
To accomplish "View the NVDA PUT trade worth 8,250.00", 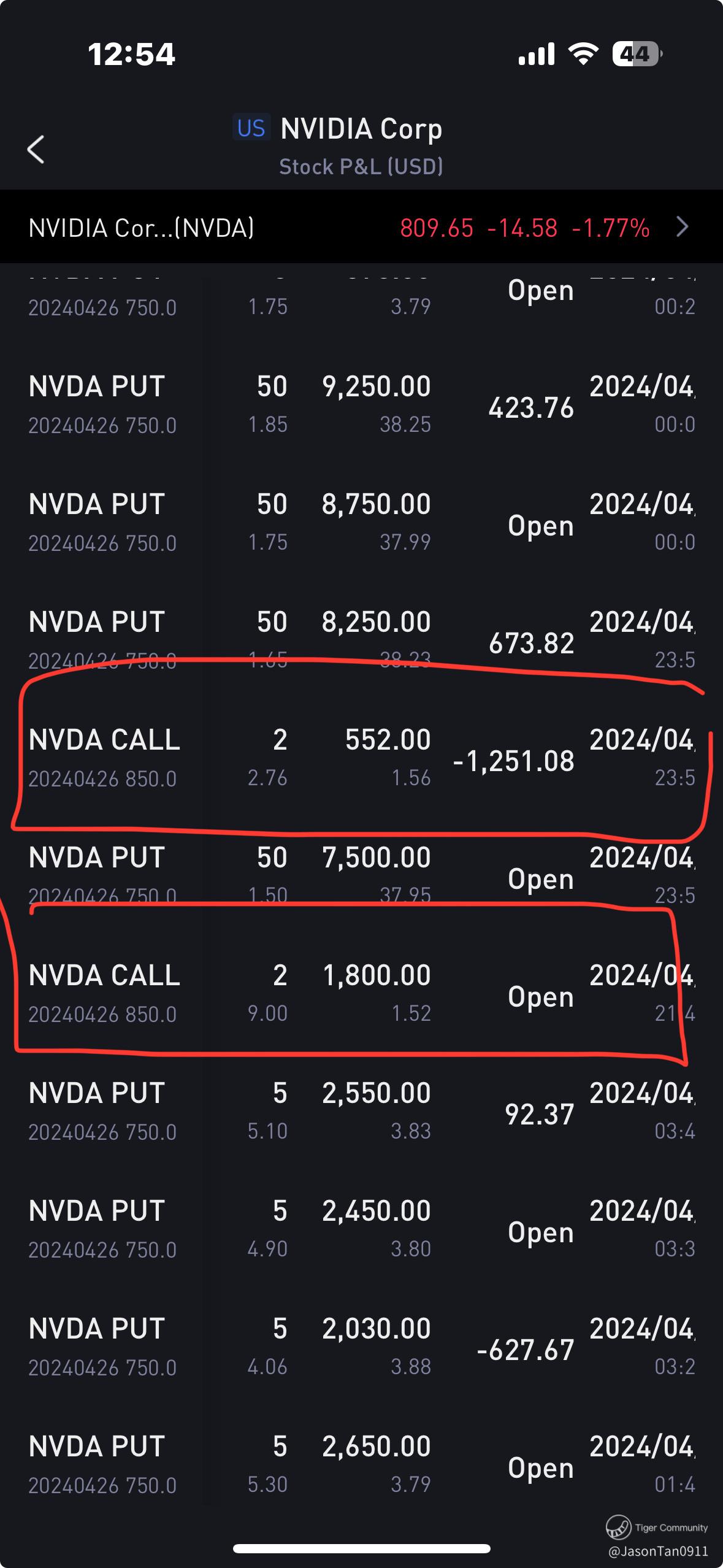I will (x=361, y=640).
